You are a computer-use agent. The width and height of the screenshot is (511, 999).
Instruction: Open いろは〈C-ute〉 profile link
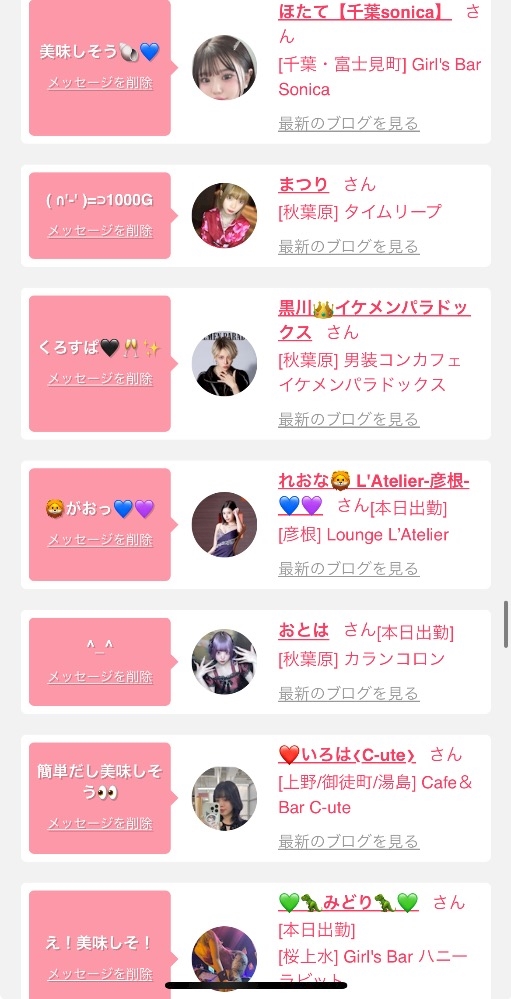pyautogui.click(x=347, y=755)
